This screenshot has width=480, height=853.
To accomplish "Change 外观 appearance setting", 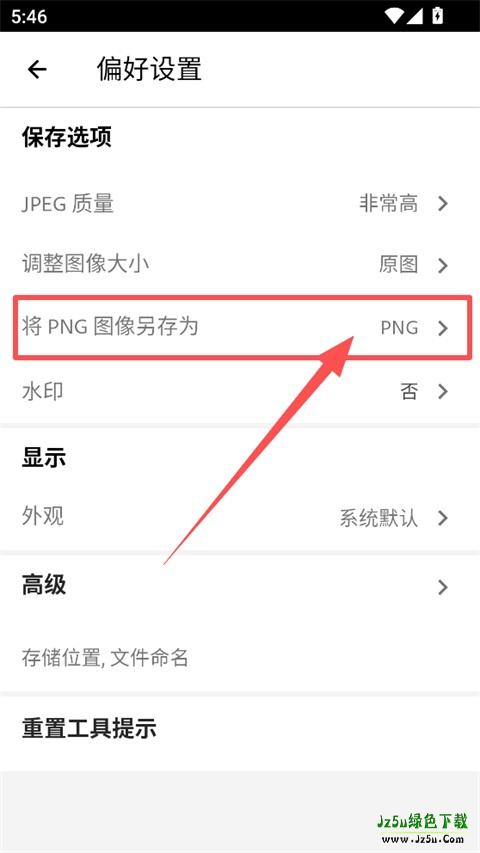I will click(x=240, y=517).
